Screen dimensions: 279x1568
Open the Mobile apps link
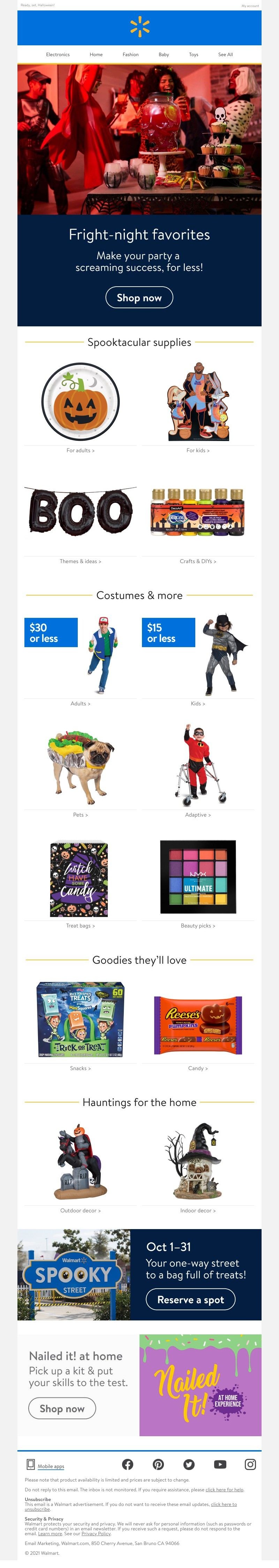coord(51,1466)
